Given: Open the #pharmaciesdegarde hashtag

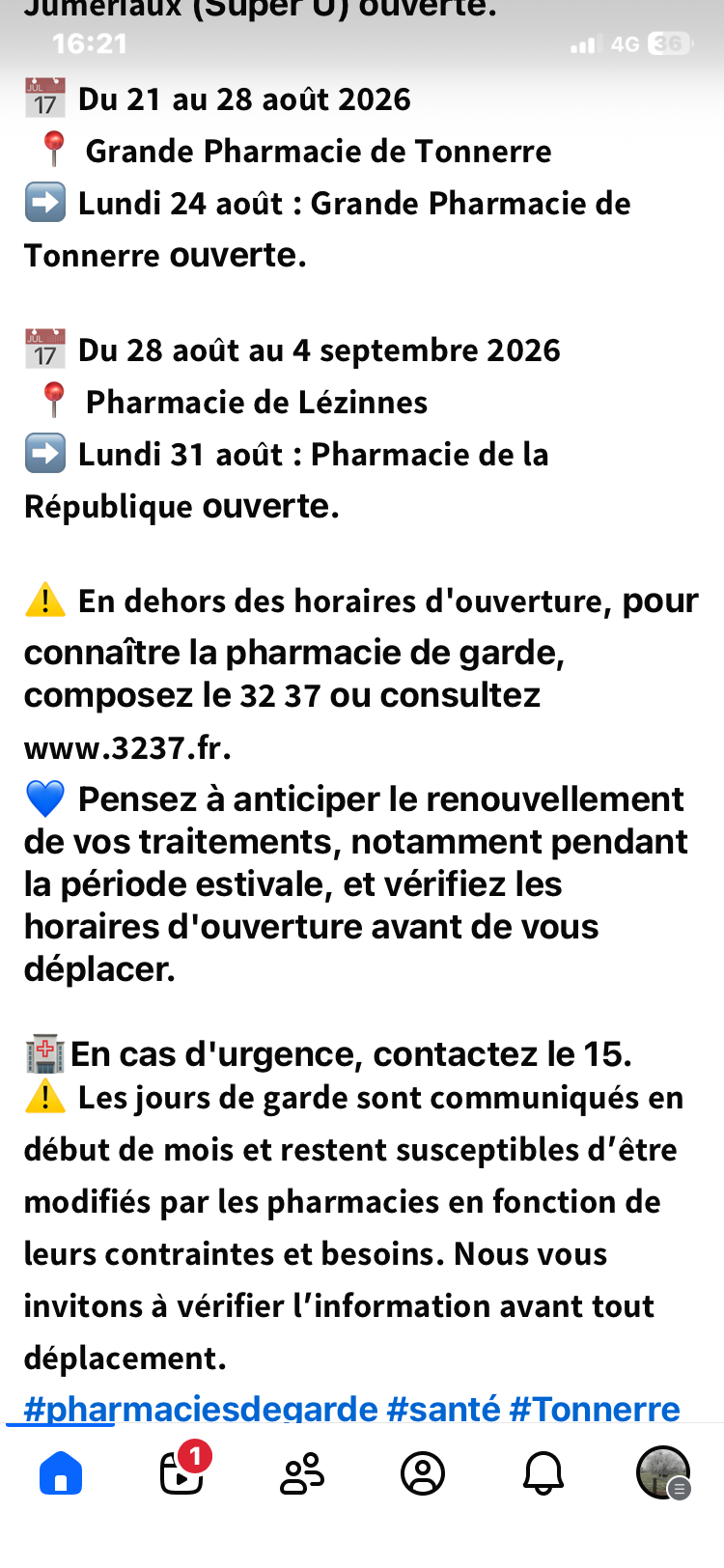Looking at the screenshot, I should (x=200, y=1408).
